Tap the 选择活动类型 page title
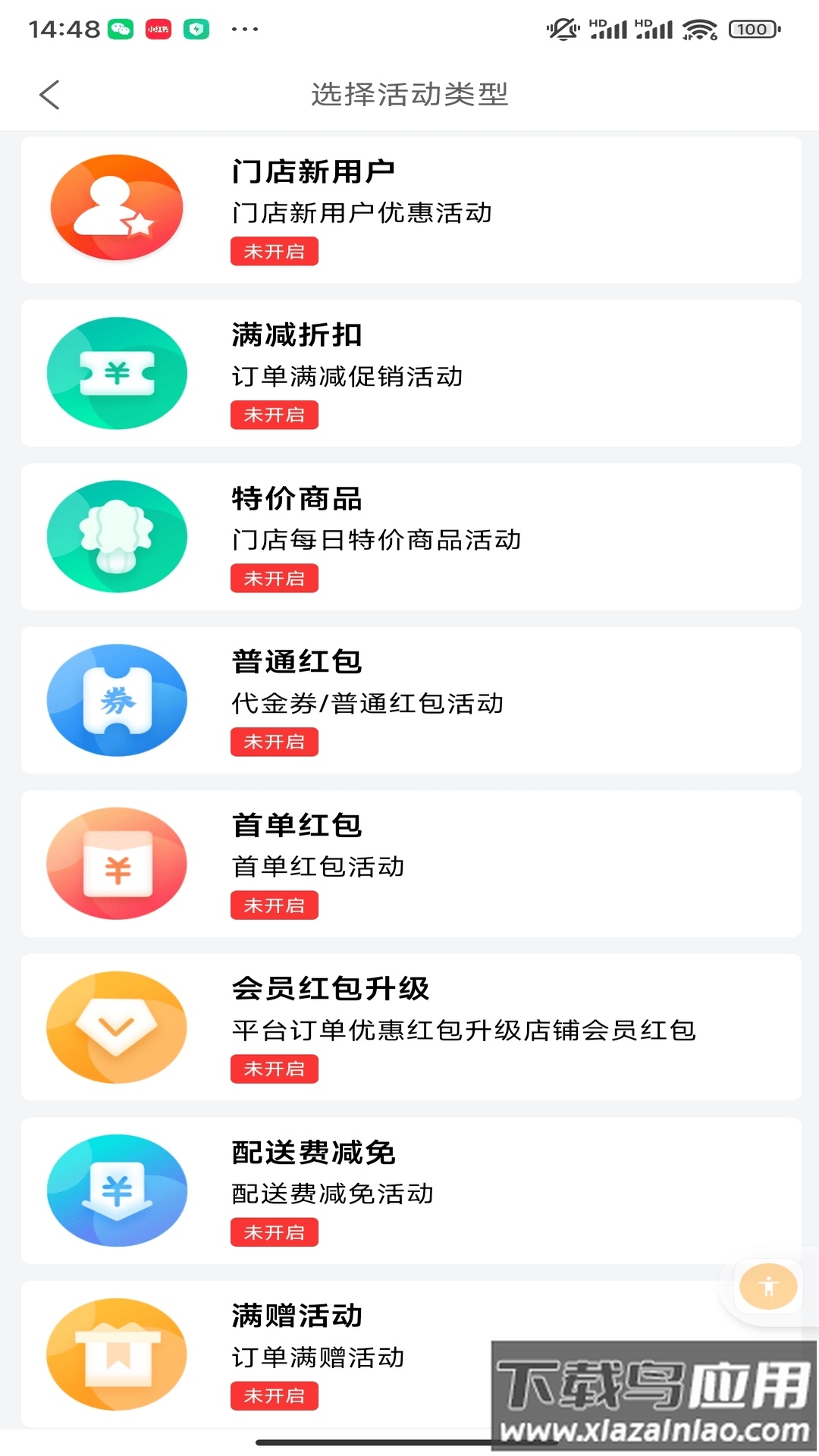This screenshot has height=1456, width=819. [x=409, y=95]
